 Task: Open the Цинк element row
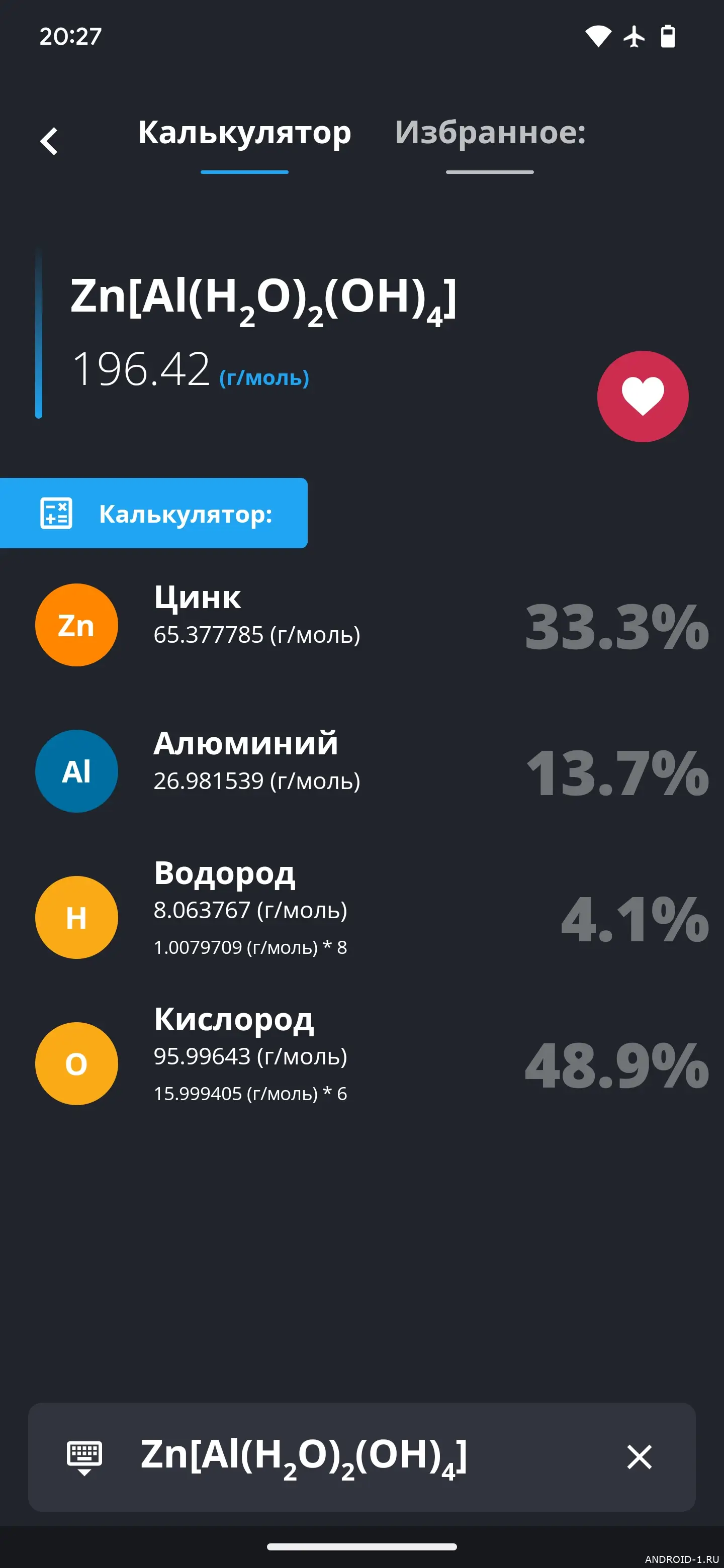361,625
